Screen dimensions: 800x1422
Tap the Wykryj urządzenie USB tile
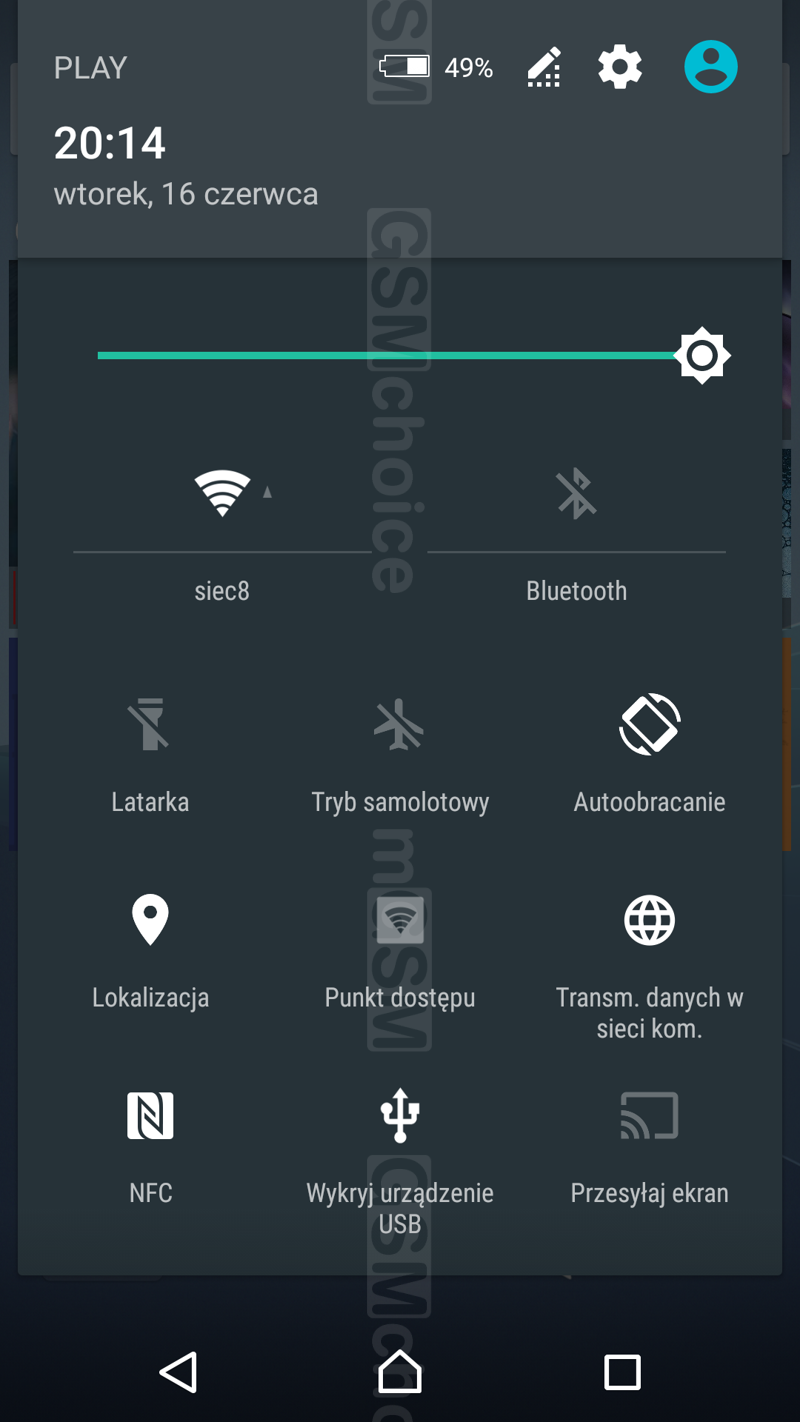point(399,1116)
